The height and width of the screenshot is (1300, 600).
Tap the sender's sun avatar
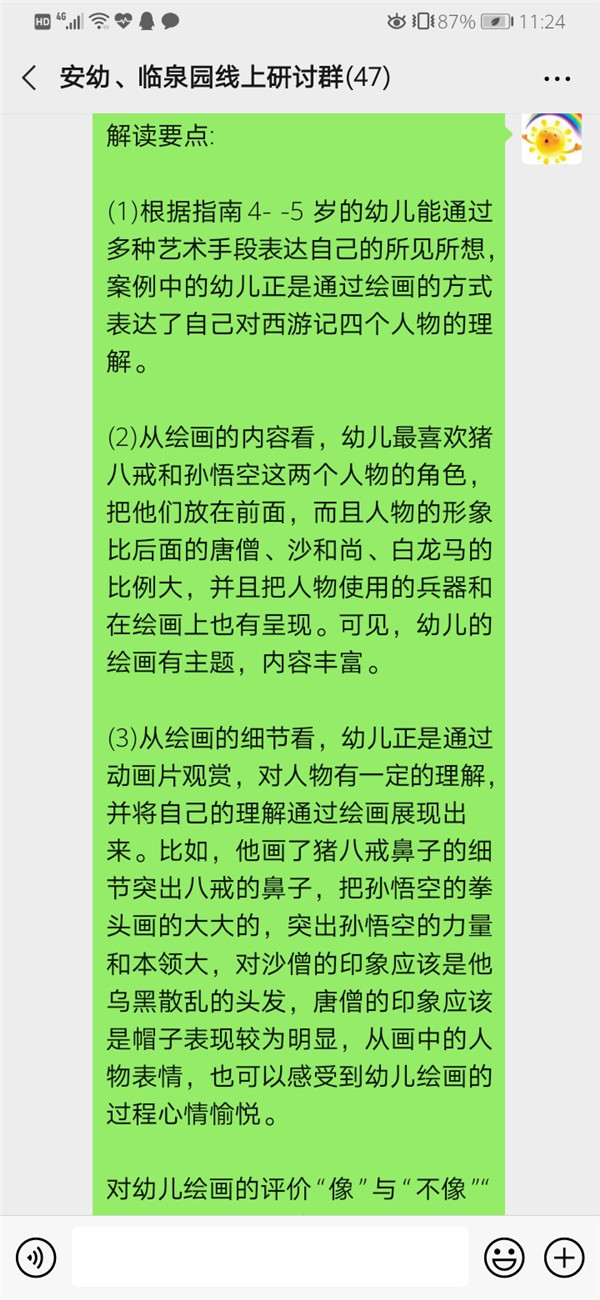552,138
